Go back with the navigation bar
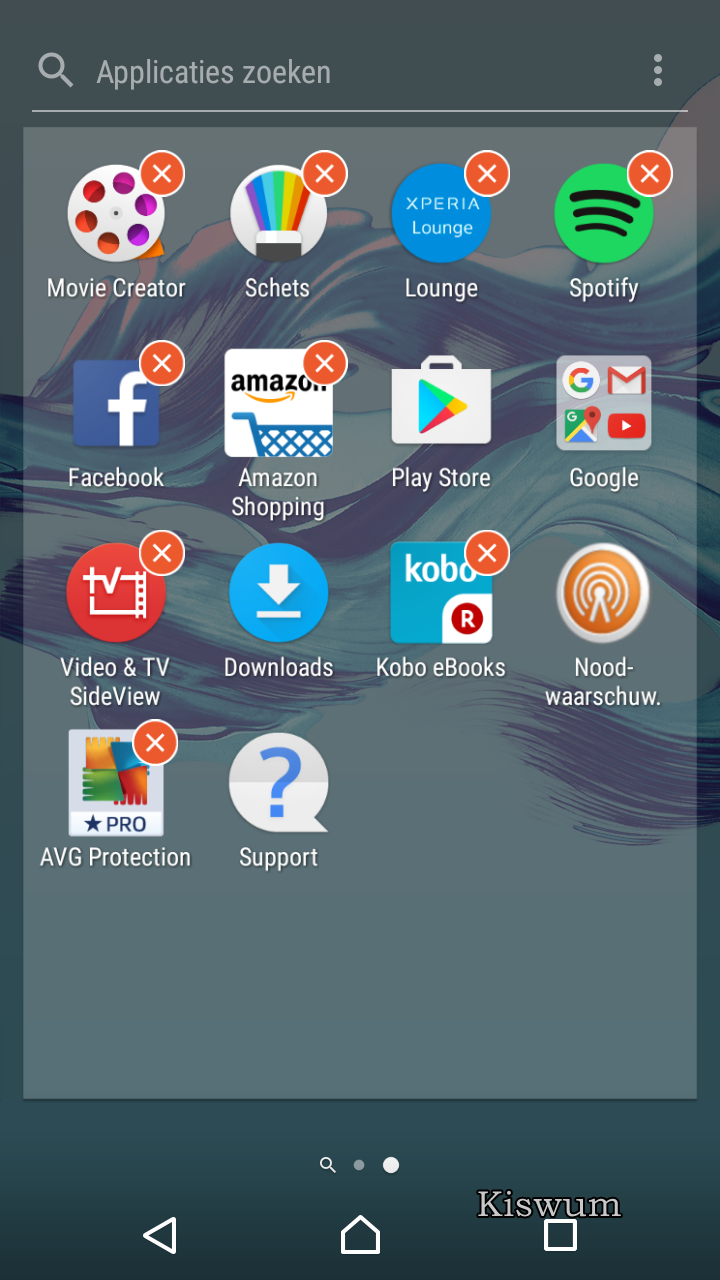This screenshot has height=1280, width=720. [x=160, y=1235]
